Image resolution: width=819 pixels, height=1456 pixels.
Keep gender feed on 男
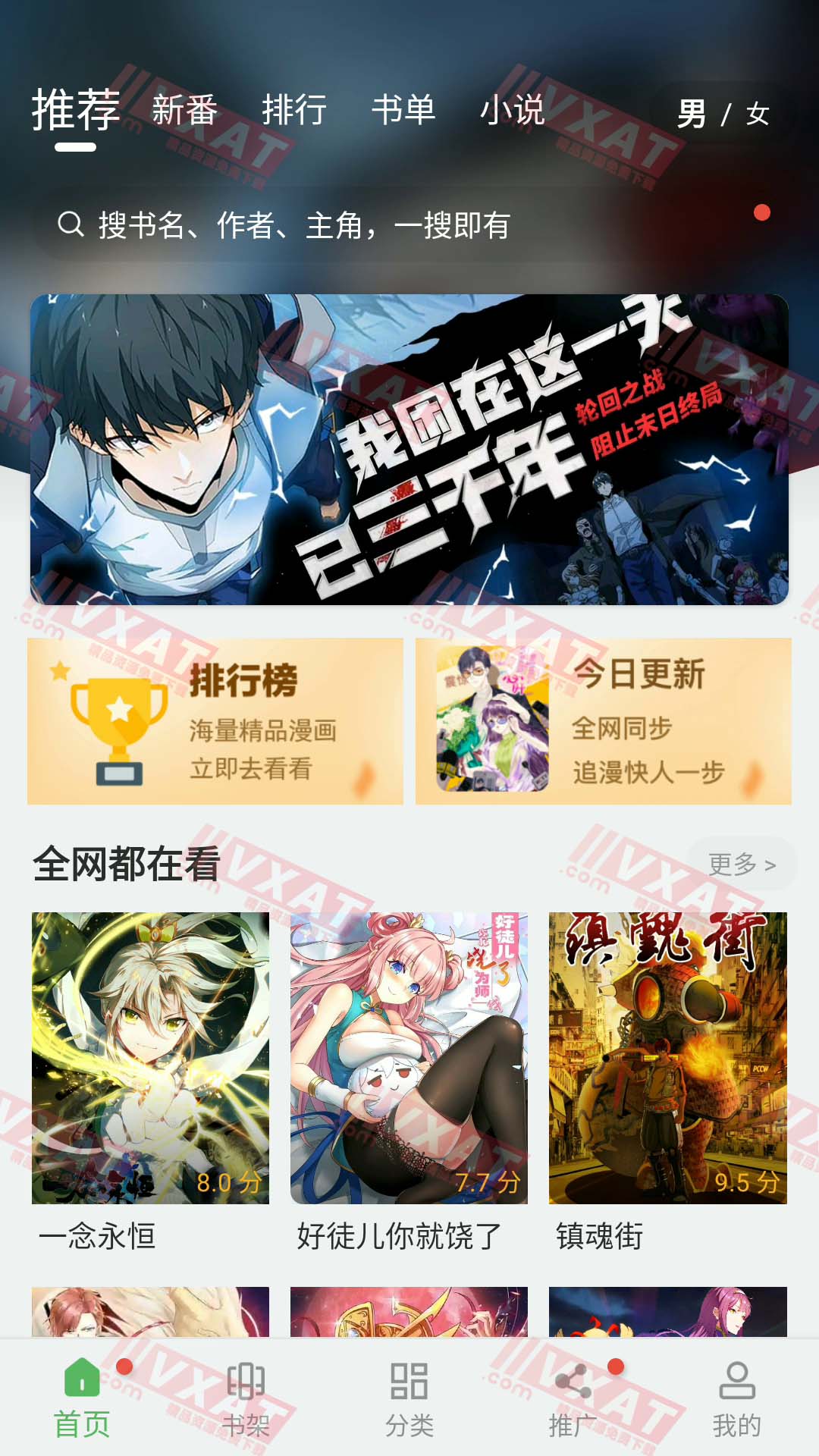tap(695, 114)
